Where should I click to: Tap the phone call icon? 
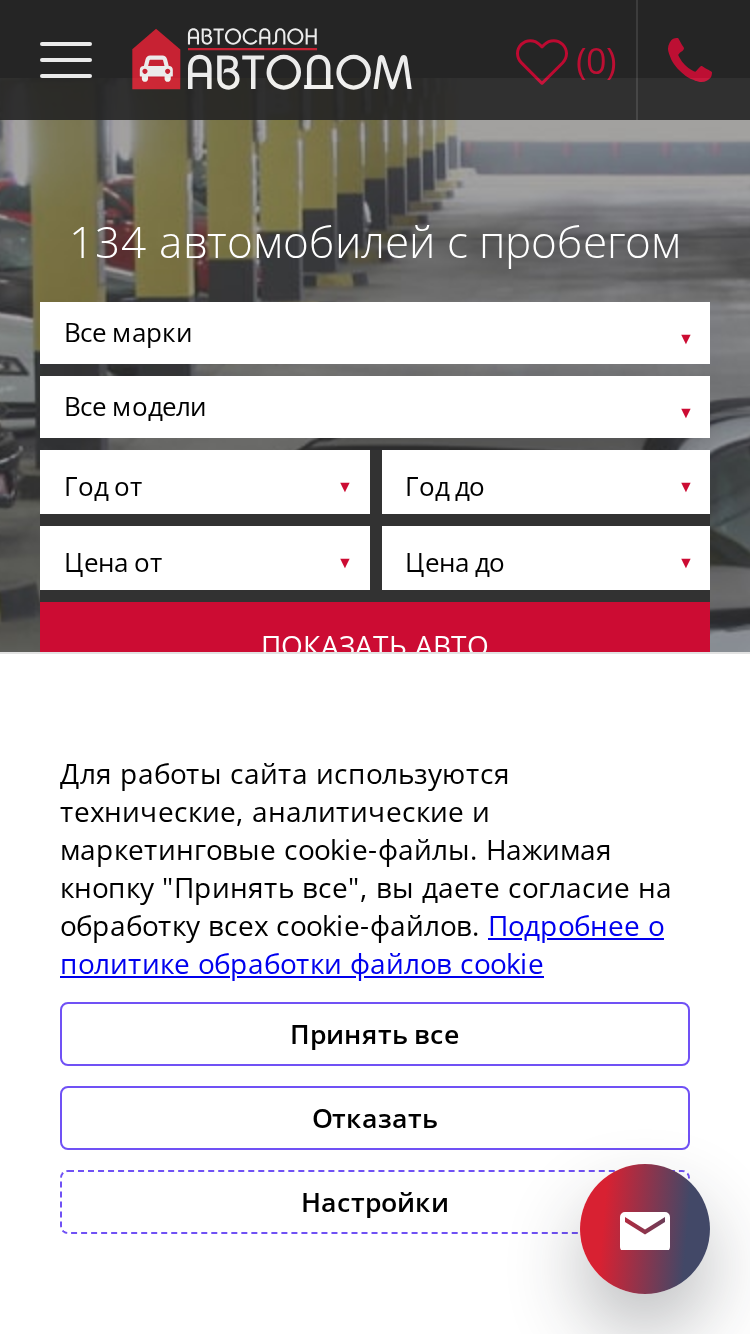(x=690, y=60)
